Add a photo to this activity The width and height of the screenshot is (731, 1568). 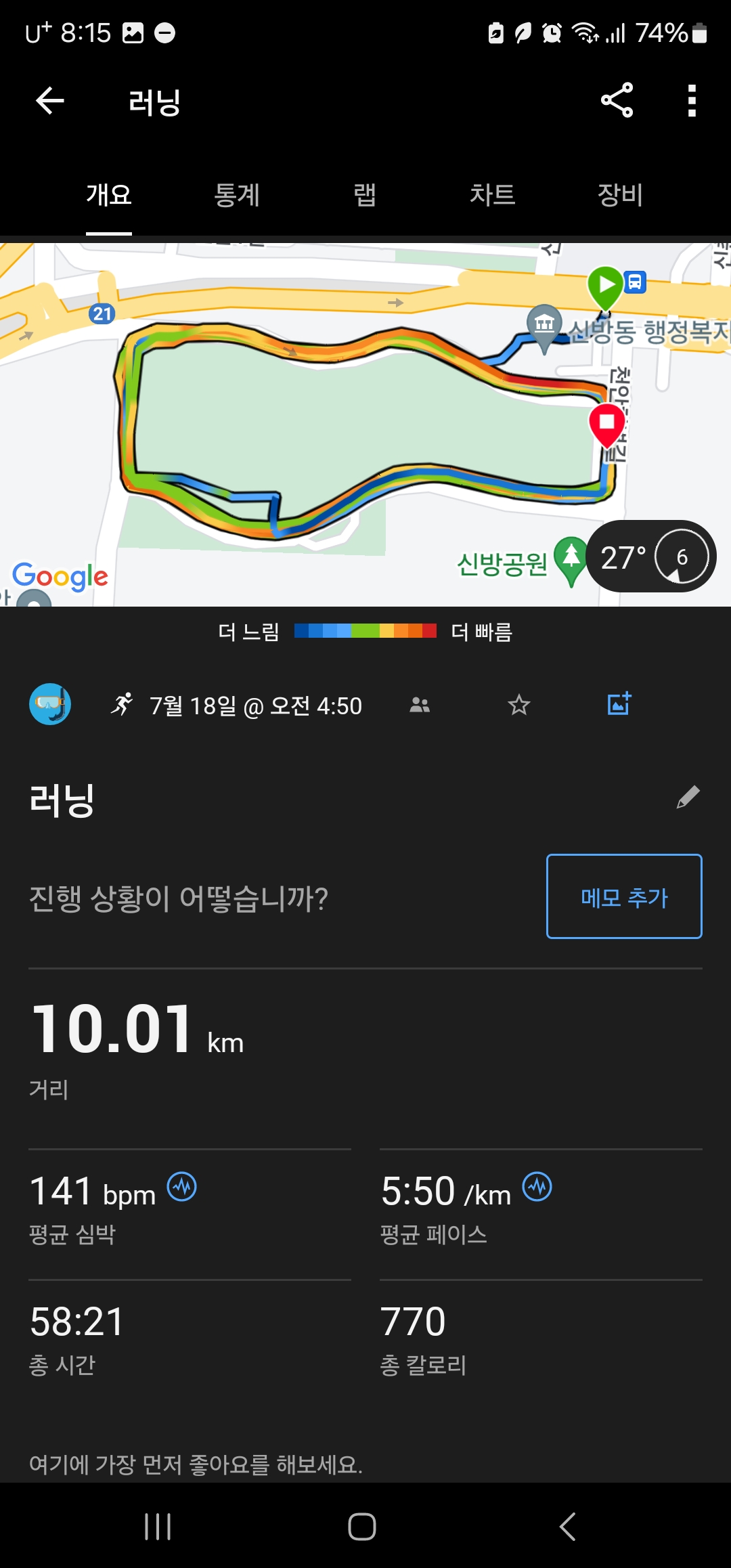coord(619,704)
